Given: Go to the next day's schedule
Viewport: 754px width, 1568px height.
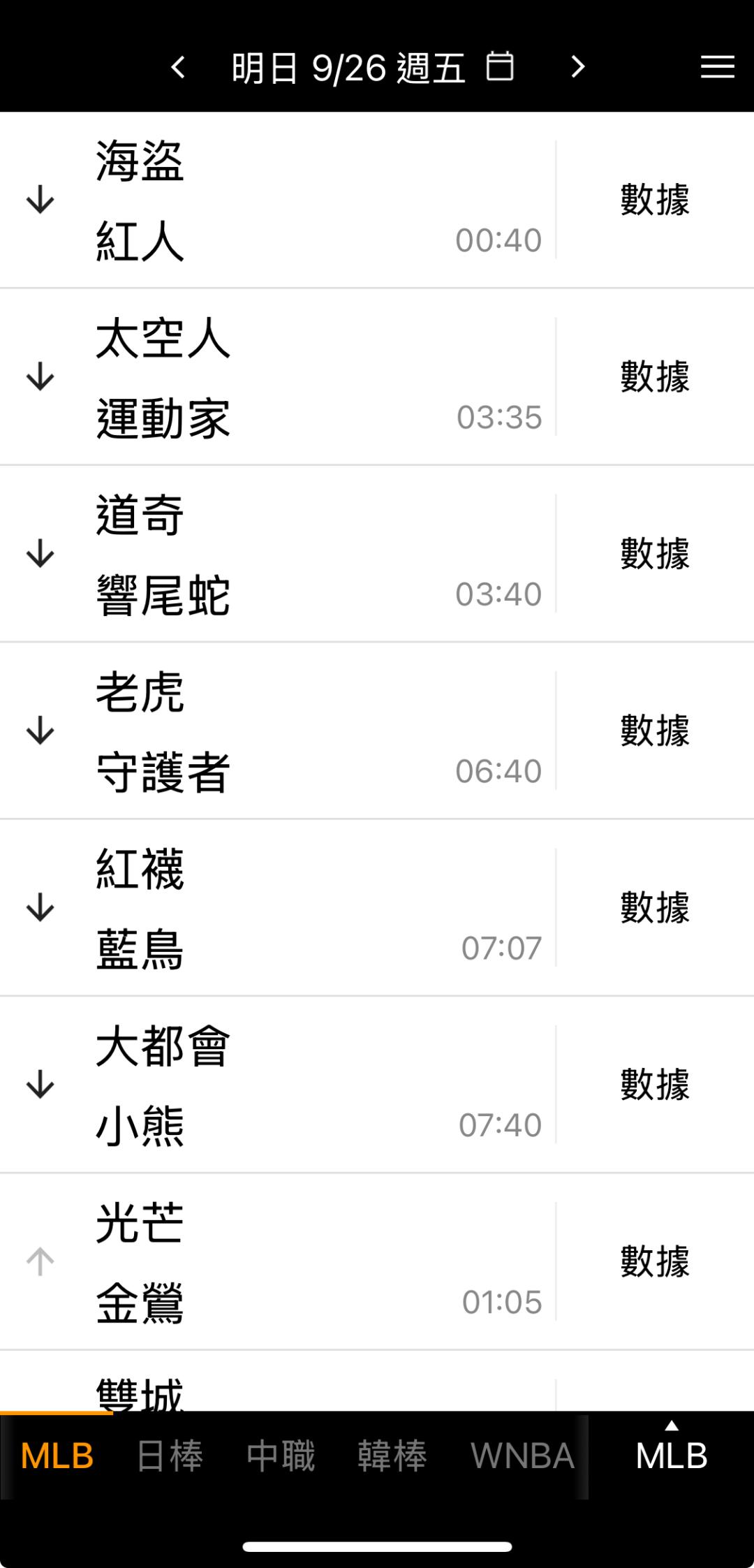Looking at the screenshot, I should point(577,68).
